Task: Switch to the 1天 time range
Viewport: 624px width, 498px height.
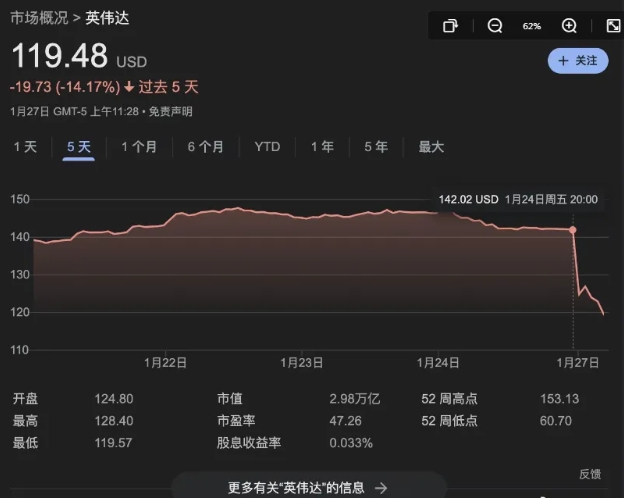Action: [25, 147]
